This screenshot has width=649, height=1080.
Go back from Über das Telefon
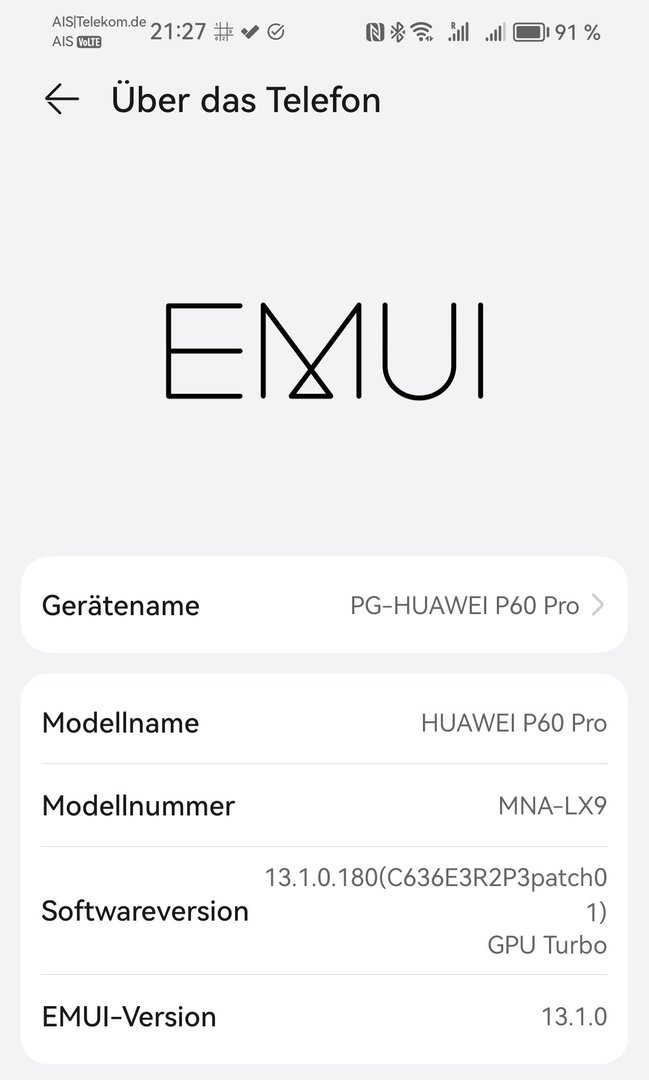click(x=62, y=99)
